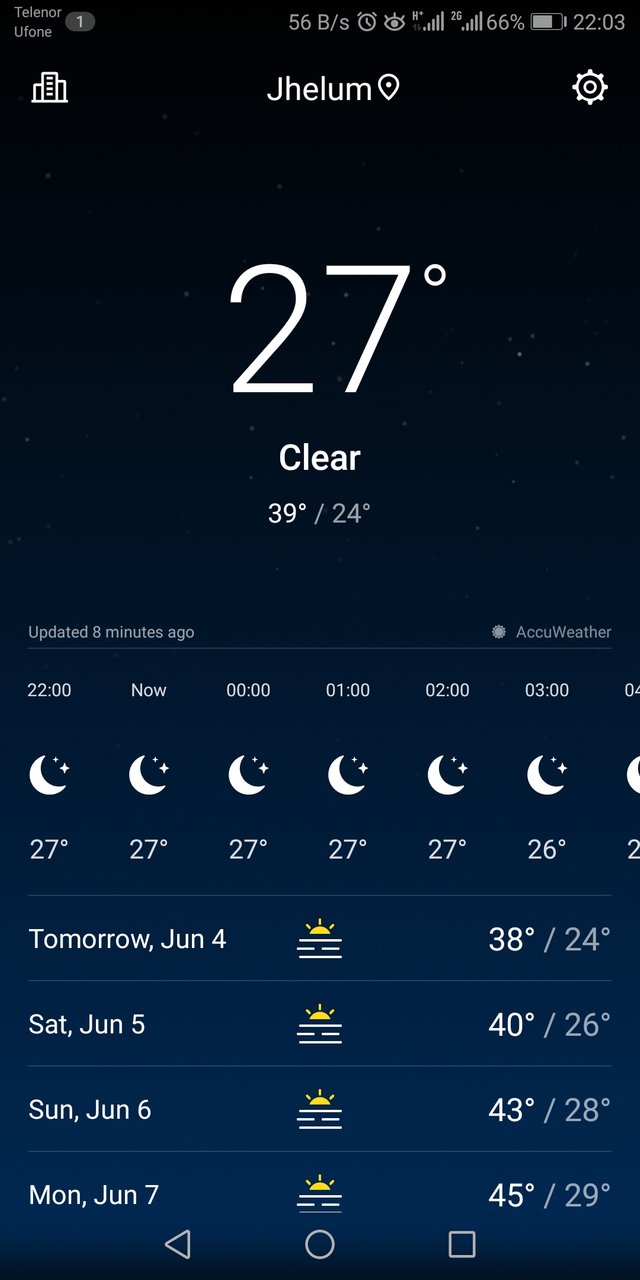Tap the Jhelum location title
This screenshot has width=640, height=1280.
333,89
